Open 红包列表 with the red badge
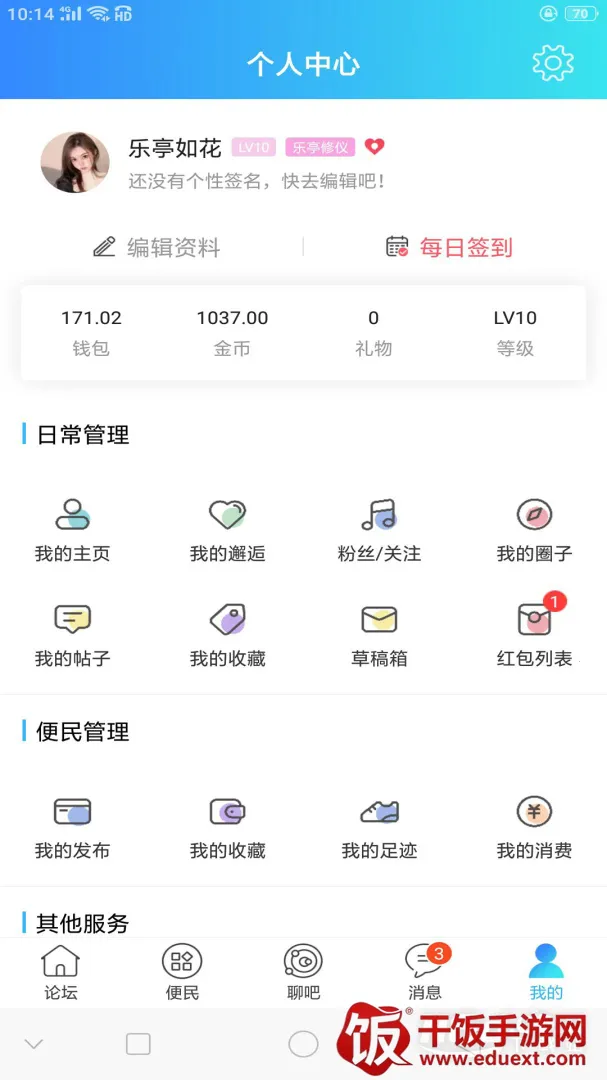 click(535, 635)
